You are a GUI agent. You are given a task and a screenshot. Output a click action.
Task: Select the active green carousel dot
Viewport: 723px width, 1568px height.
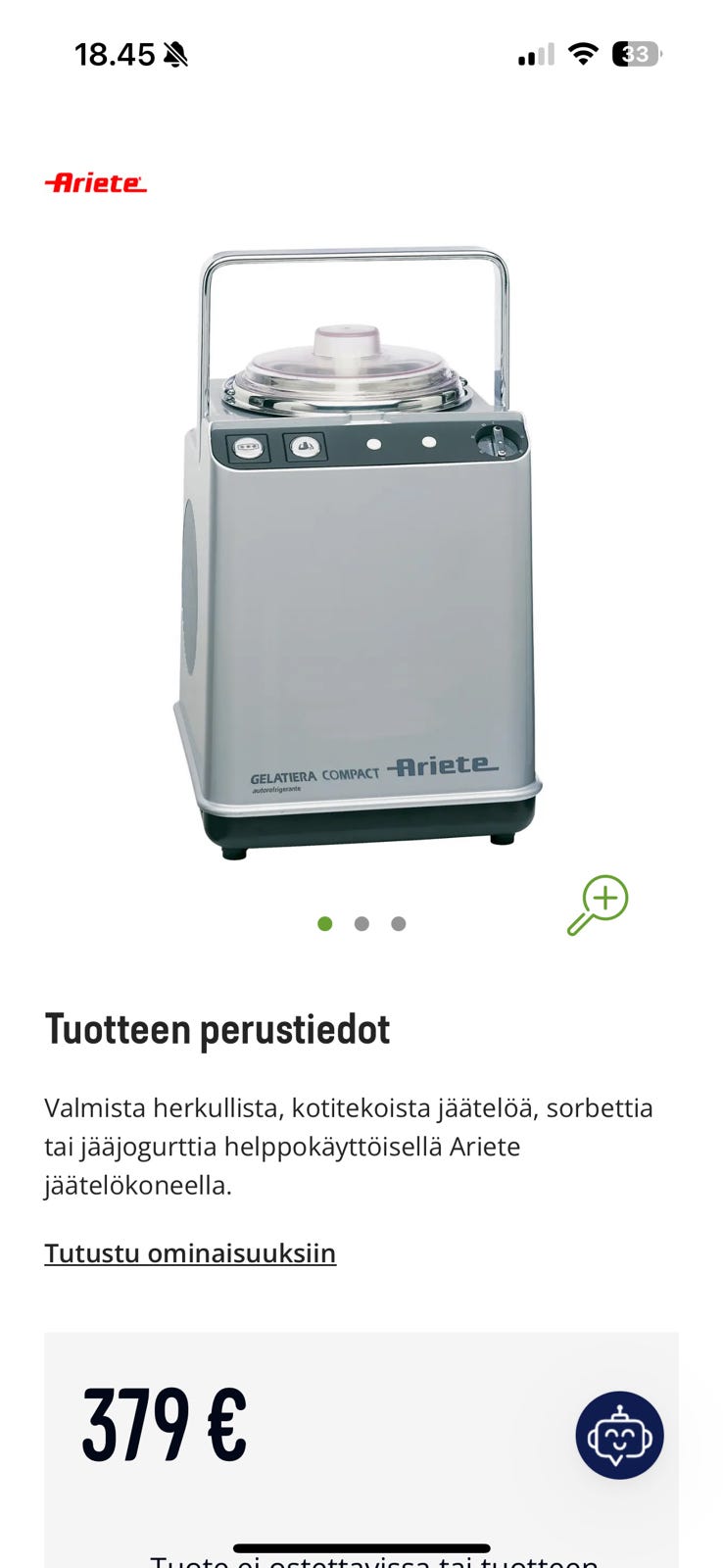(x=325, y=922)
